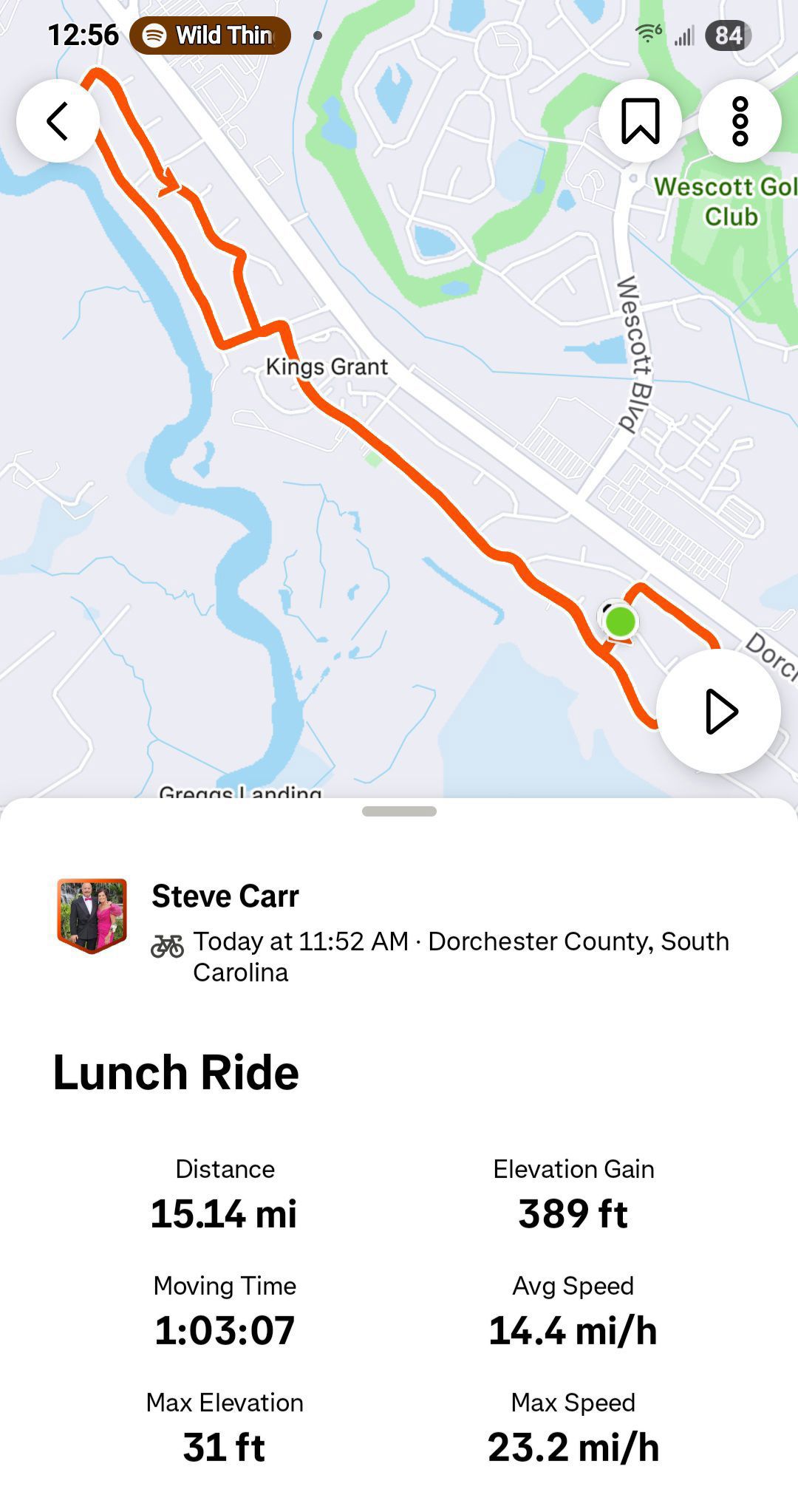798x1512 pixels.
Task: Tap the green start marker on map
Action: [x=620, y=622]
